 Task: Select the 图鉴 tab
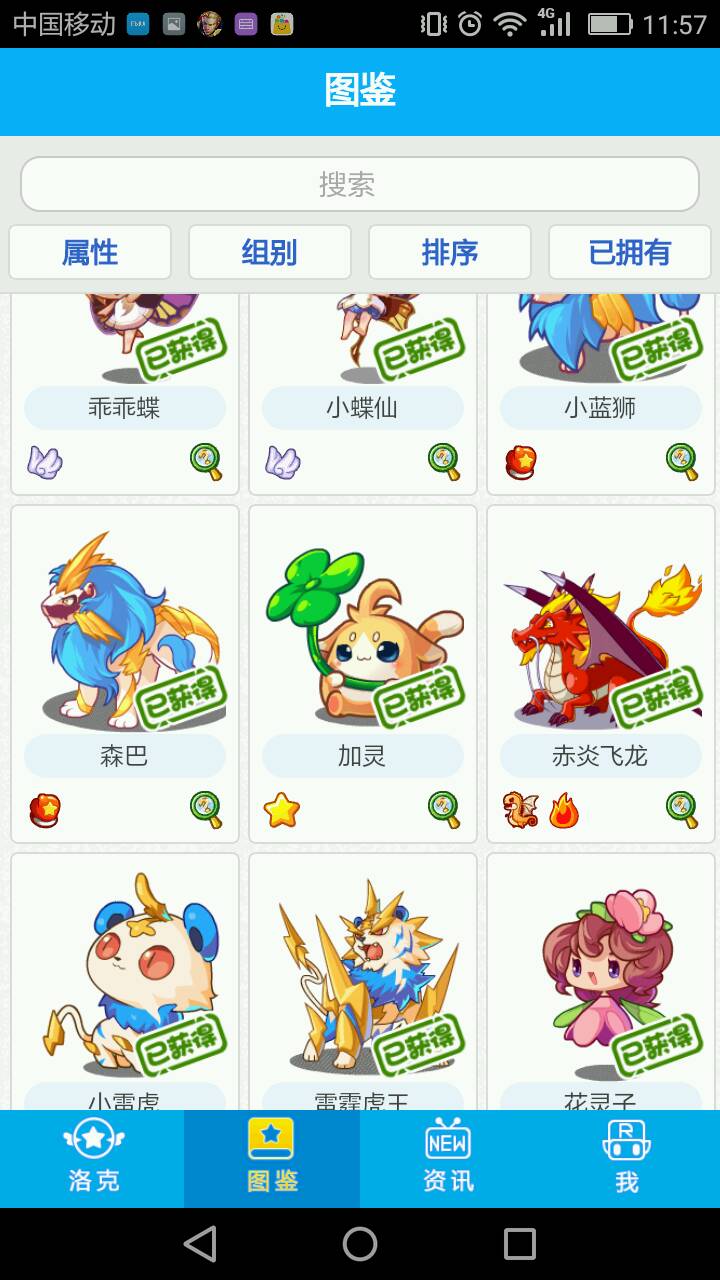[272, 1158]
